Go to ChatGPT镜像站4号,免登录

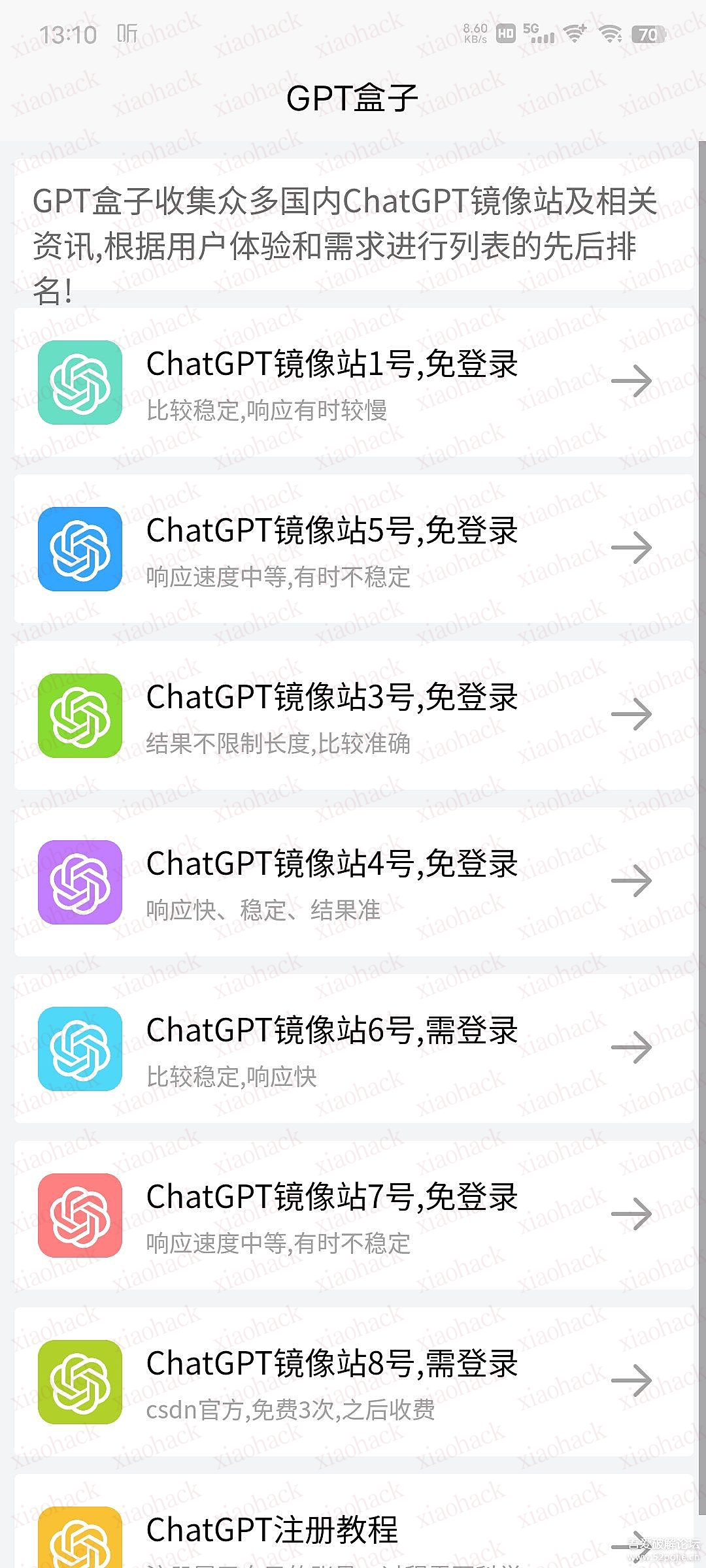(x=353, y=882)
